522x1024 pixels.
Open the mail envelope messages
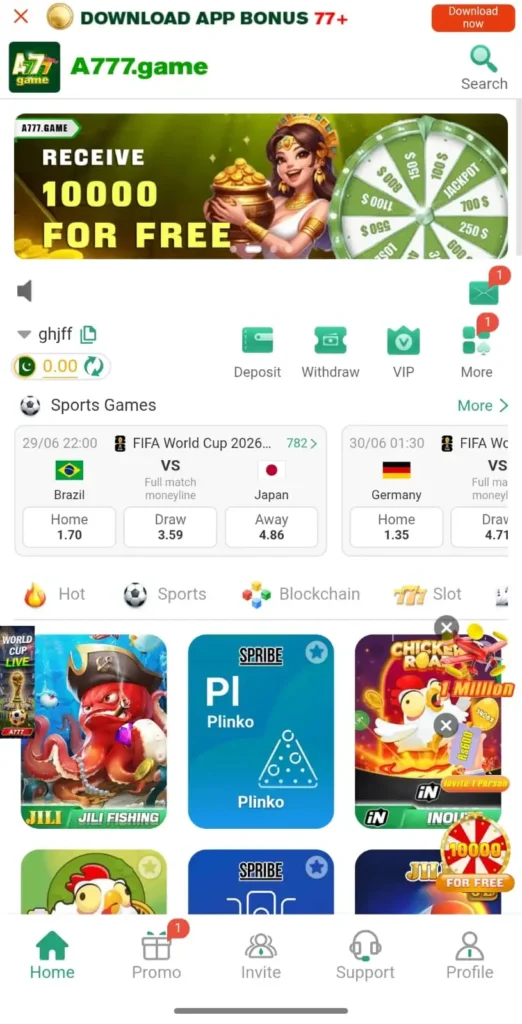(483, 292)
